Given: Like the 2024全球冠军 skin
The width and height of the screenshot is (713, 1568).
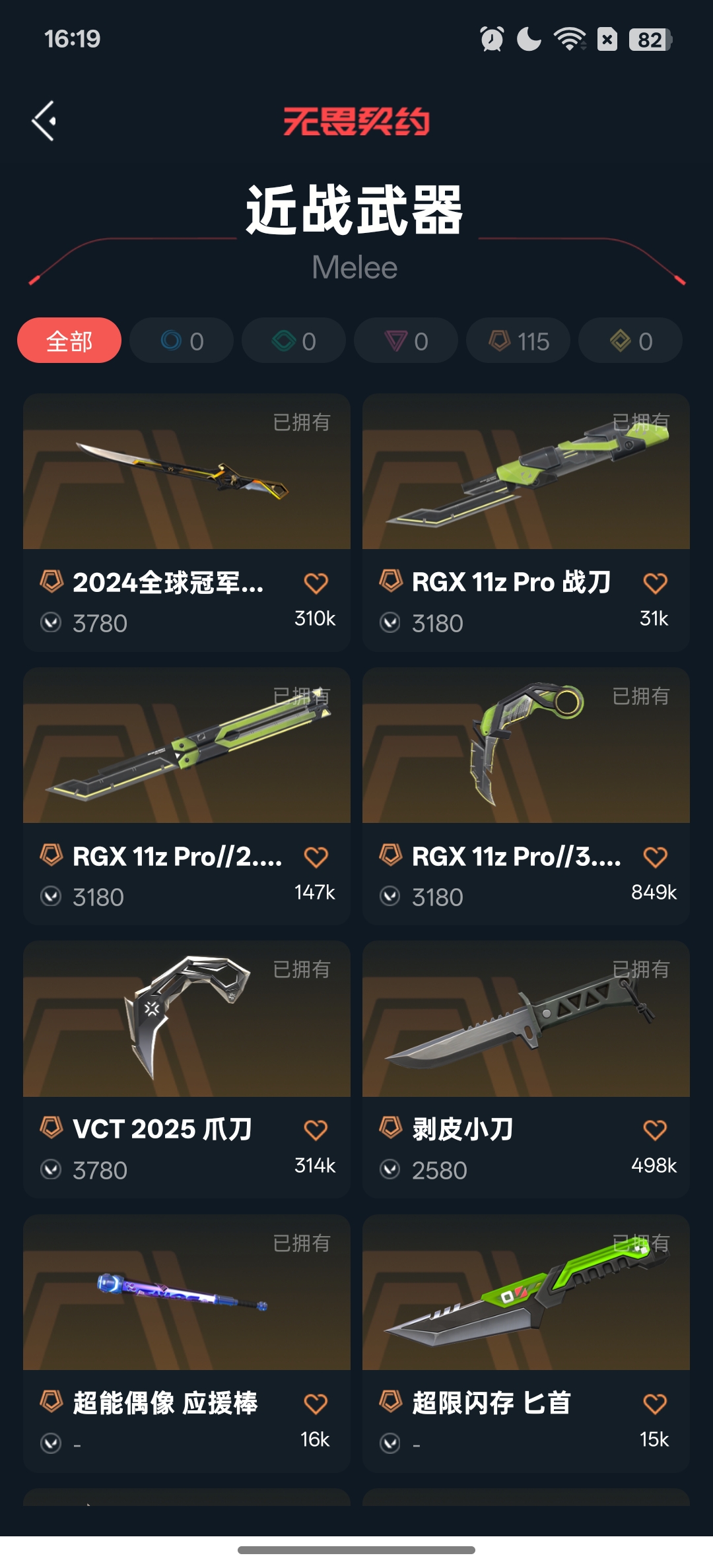Looking at the screenshot, I should click(316, 583).
